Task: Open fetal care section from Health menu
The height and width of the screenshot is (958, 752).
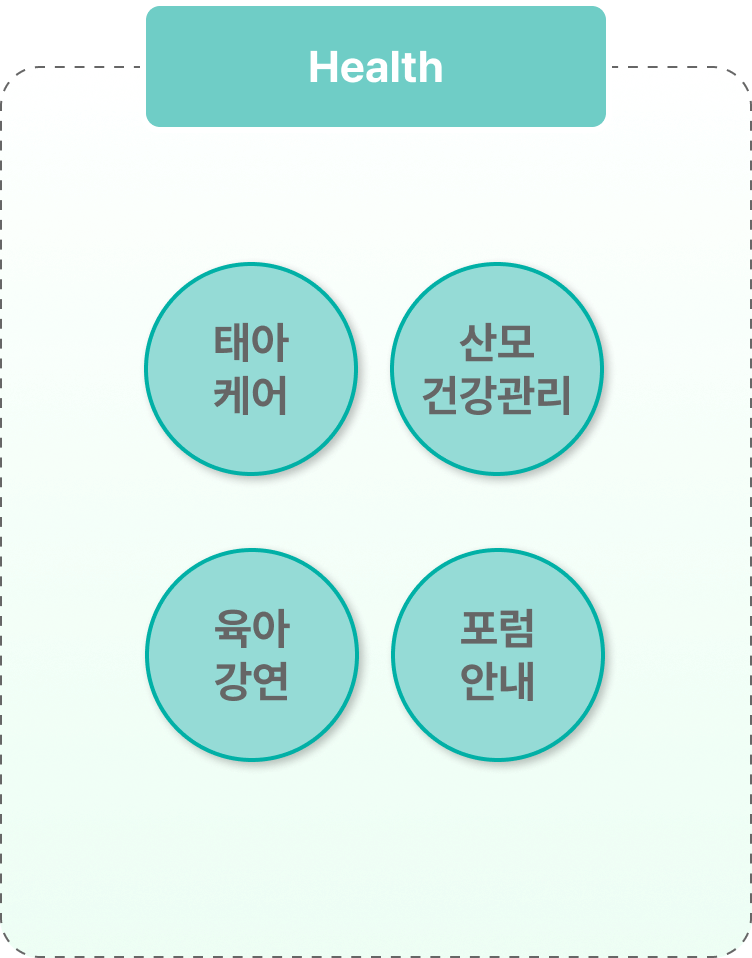Action: pos(252,368)
